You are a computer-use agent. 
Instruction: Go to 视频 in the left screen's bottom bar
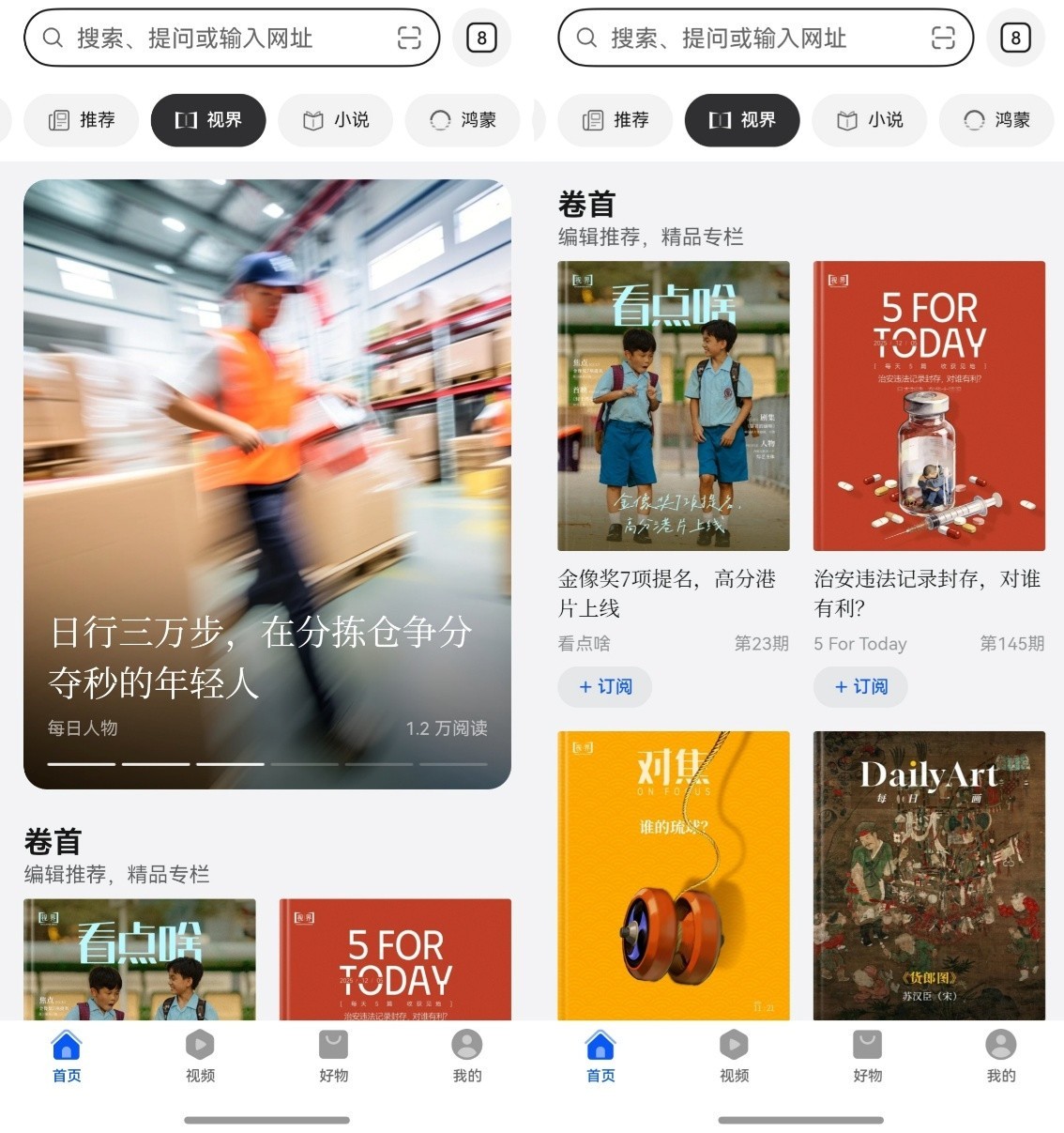click(200, 1056)
